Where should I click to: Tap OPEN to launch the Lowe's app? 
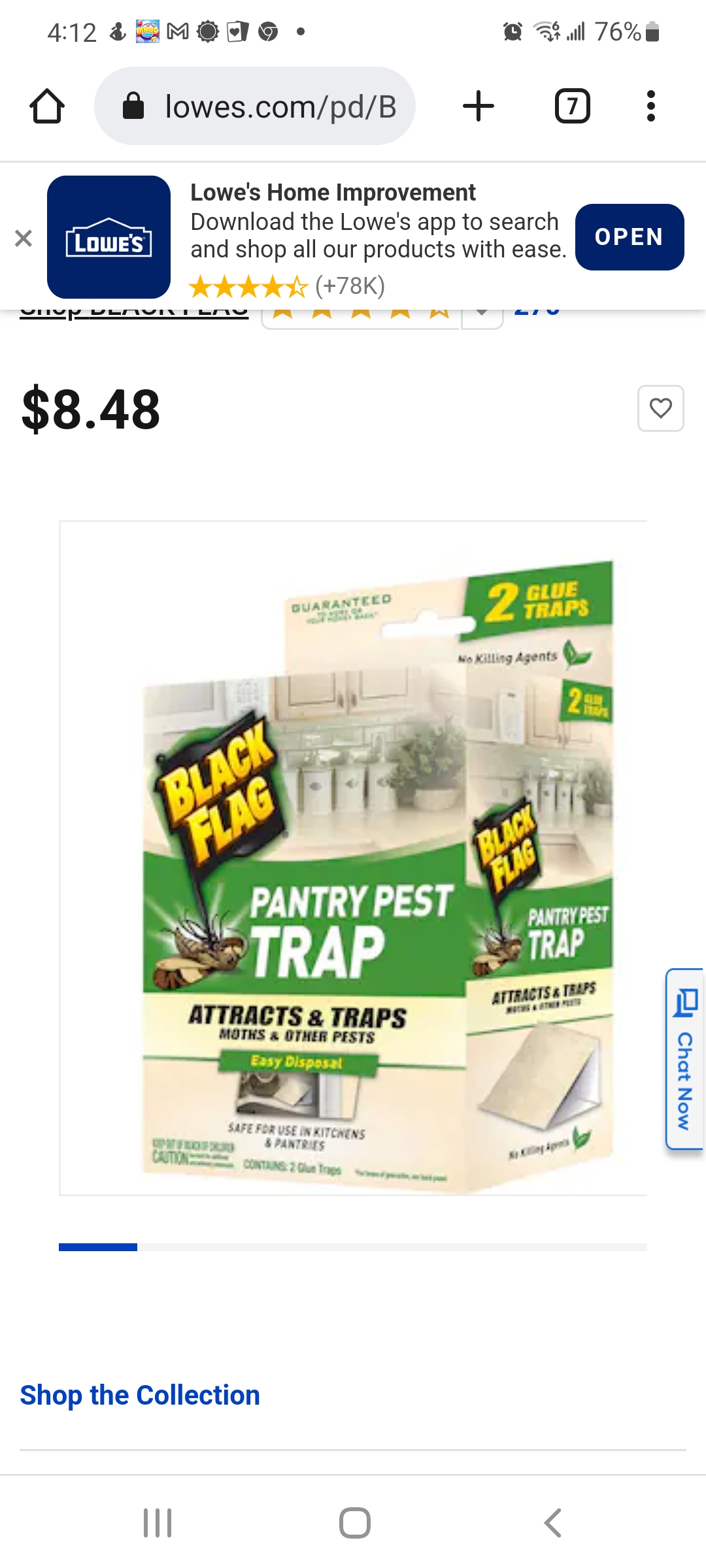tap(629, 237)
